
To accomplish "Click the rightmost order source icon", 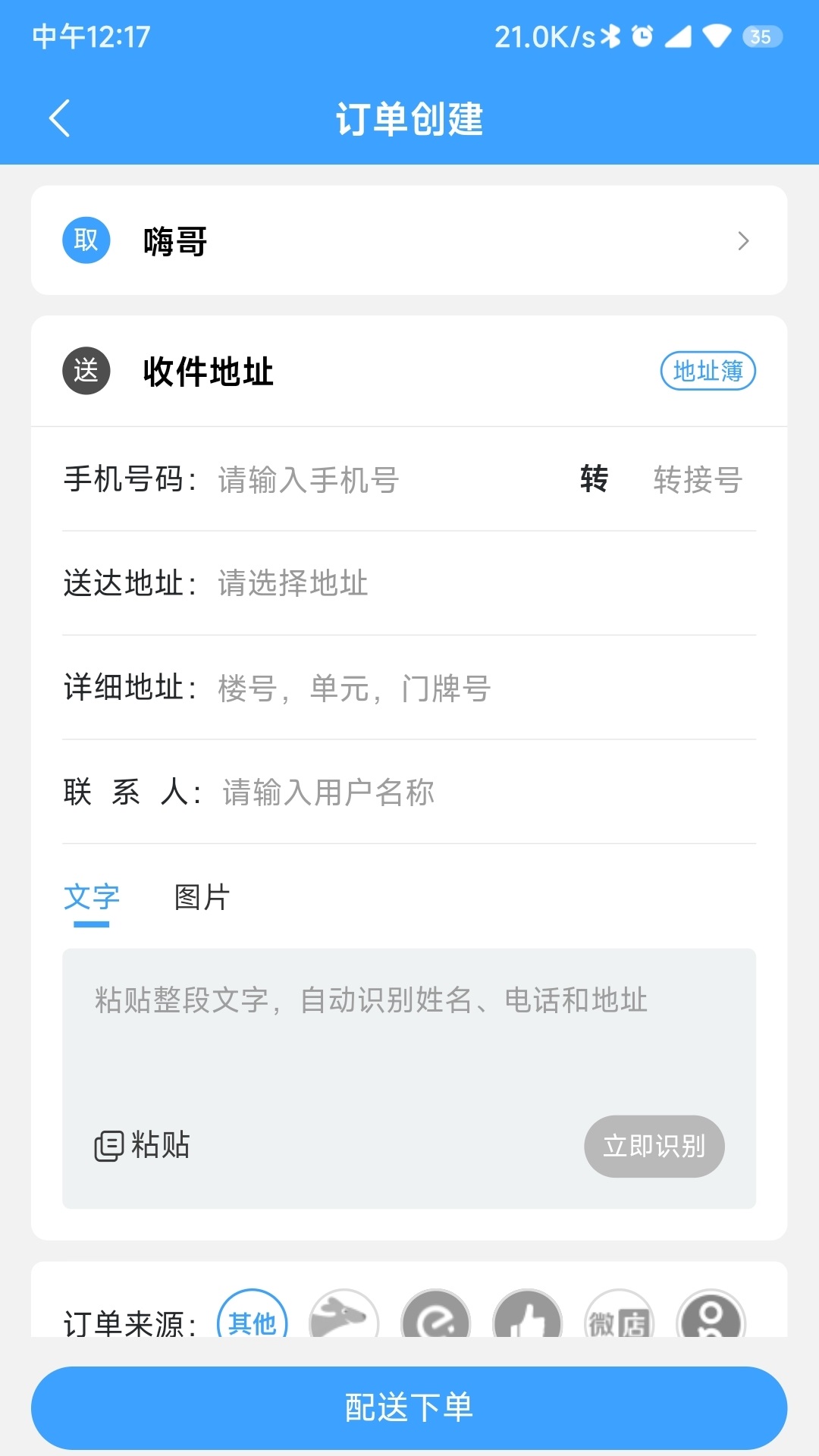I will (711, 1319).
